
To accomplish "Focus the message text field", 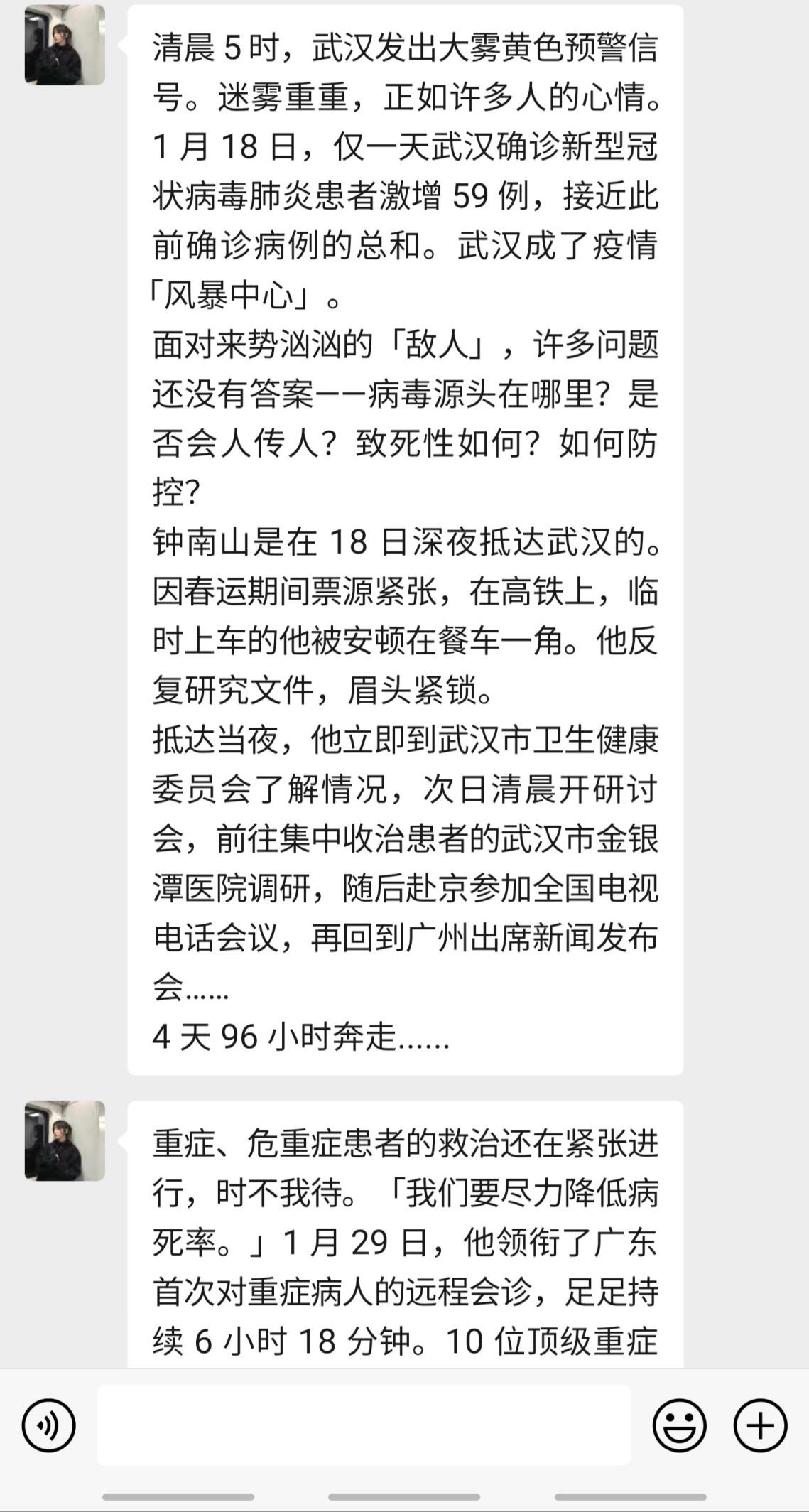I will 364,1425.
